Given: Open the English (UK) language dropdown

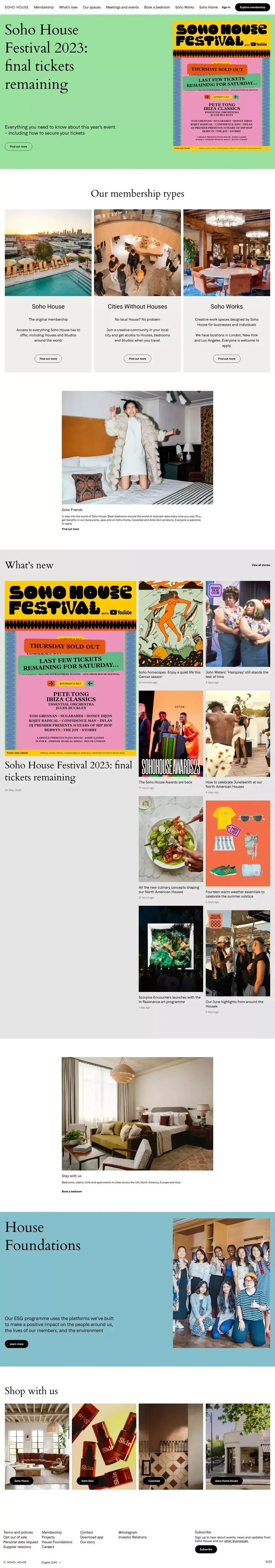Looking at the screenshot, I should coord(51,1562).
